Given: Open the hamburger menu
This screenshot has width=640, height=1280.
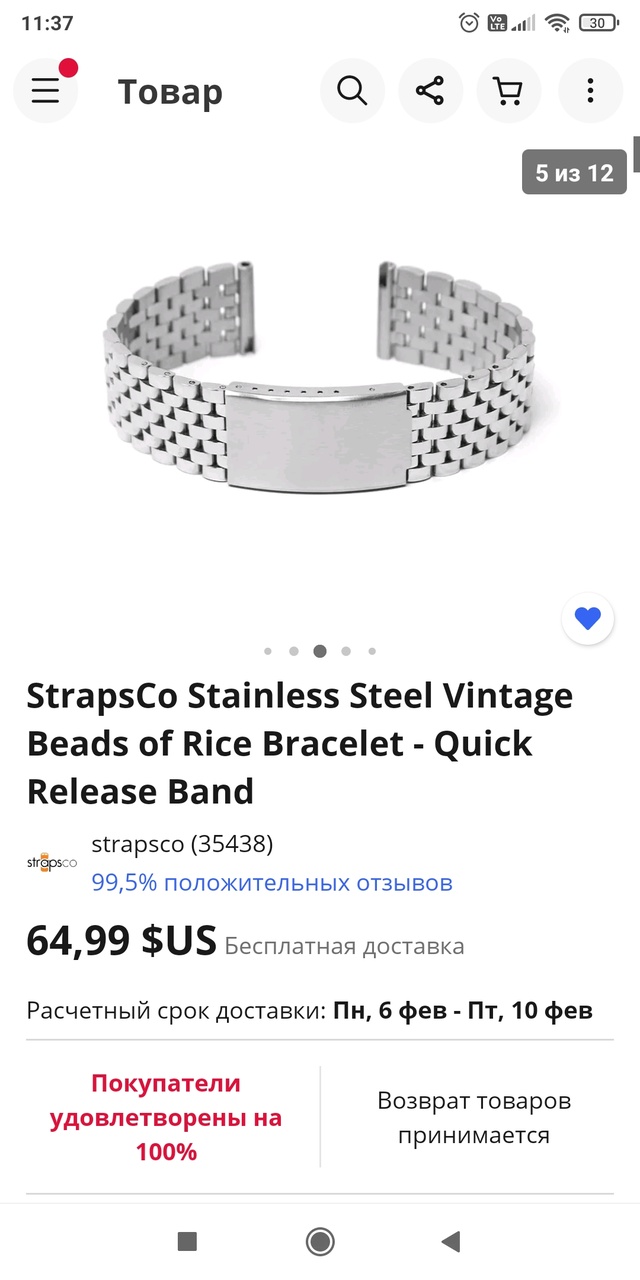Looking at the screenshot, I should point(45,91).
